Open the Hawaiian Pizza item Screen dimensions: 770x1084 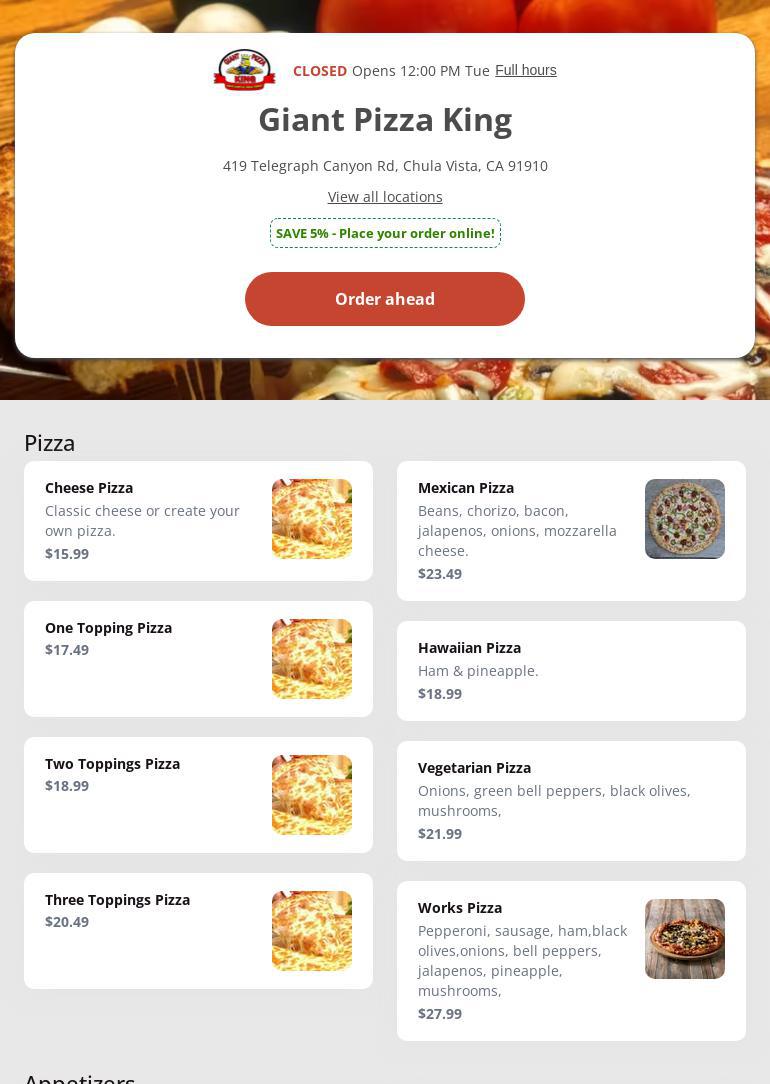tap(571, 671)
